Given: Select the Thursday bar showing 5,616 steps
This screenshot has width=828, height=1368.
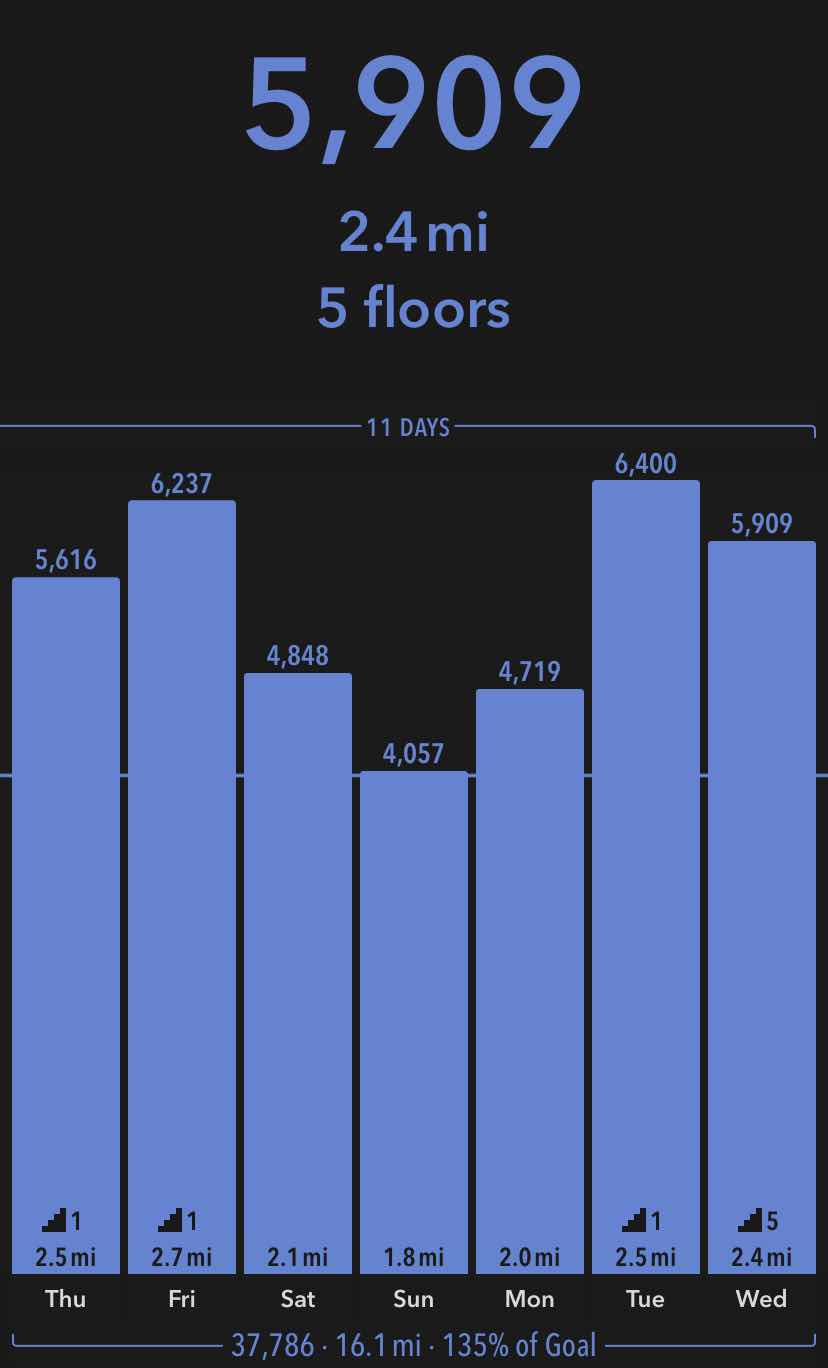Looking at the screenshot, I should pos(66,925).
